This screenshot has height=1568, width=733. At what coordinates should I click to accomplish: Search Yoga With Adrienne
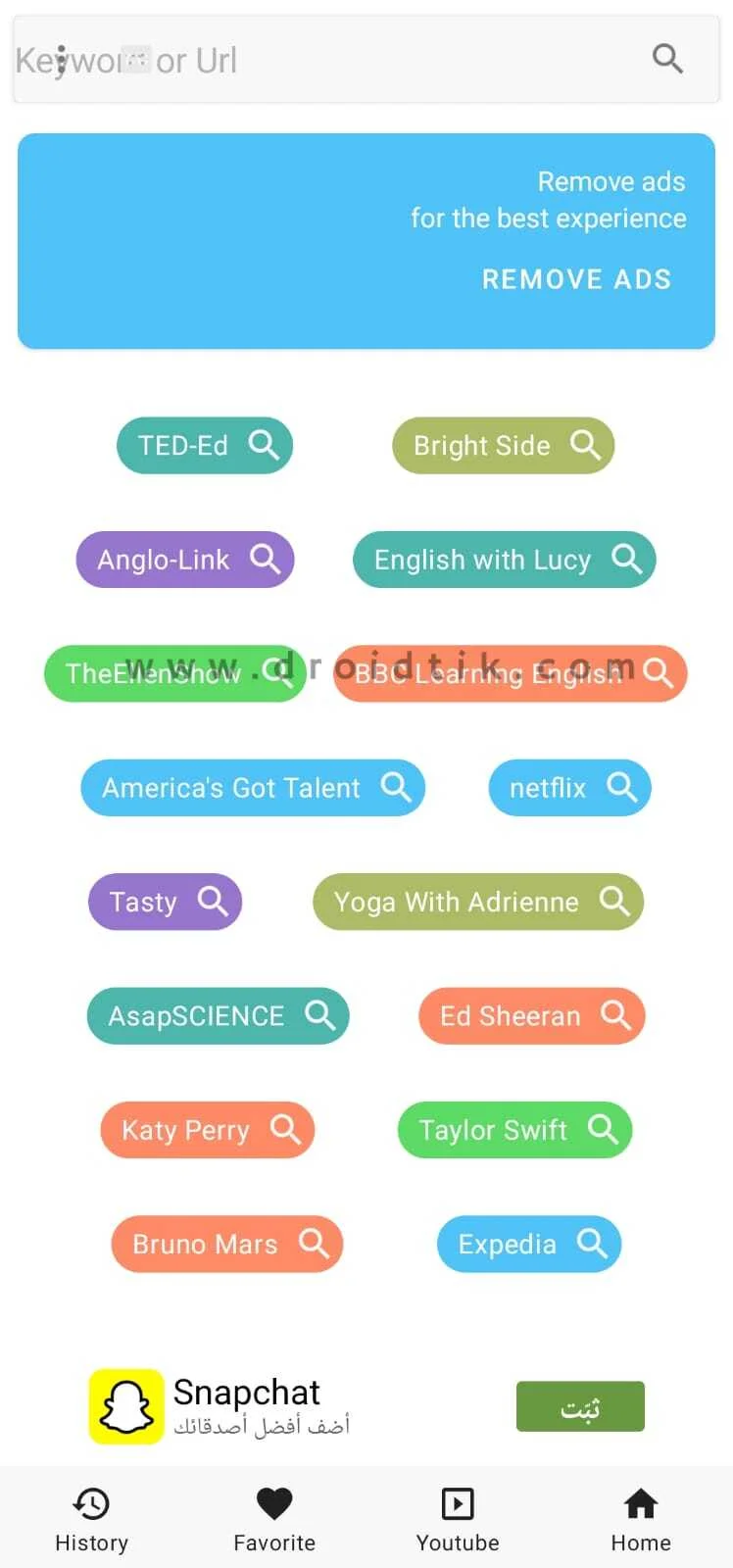(x=478, y=902)
